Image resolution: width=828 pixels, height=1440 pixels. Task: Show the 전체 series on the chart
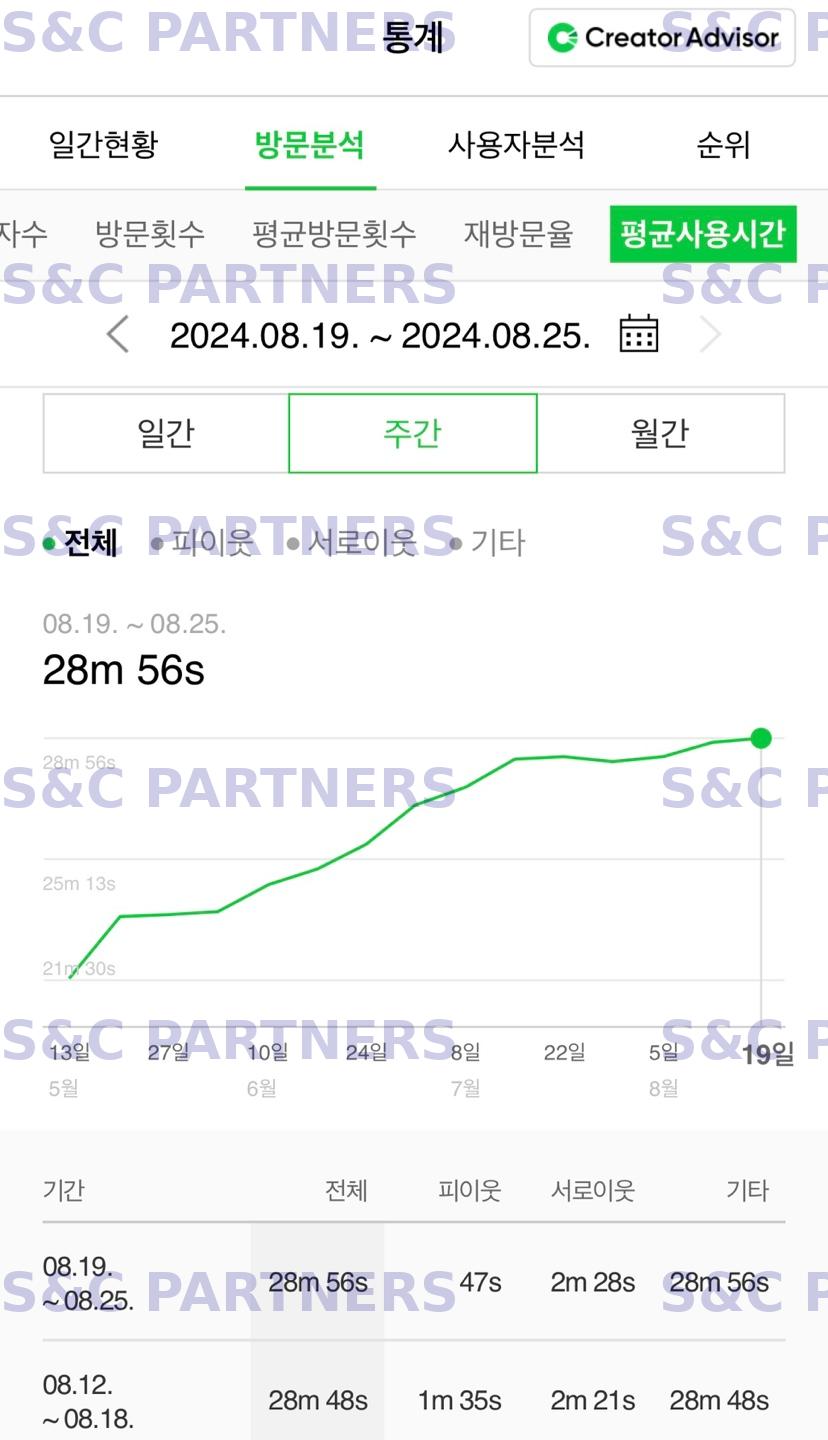pos(81,543)
